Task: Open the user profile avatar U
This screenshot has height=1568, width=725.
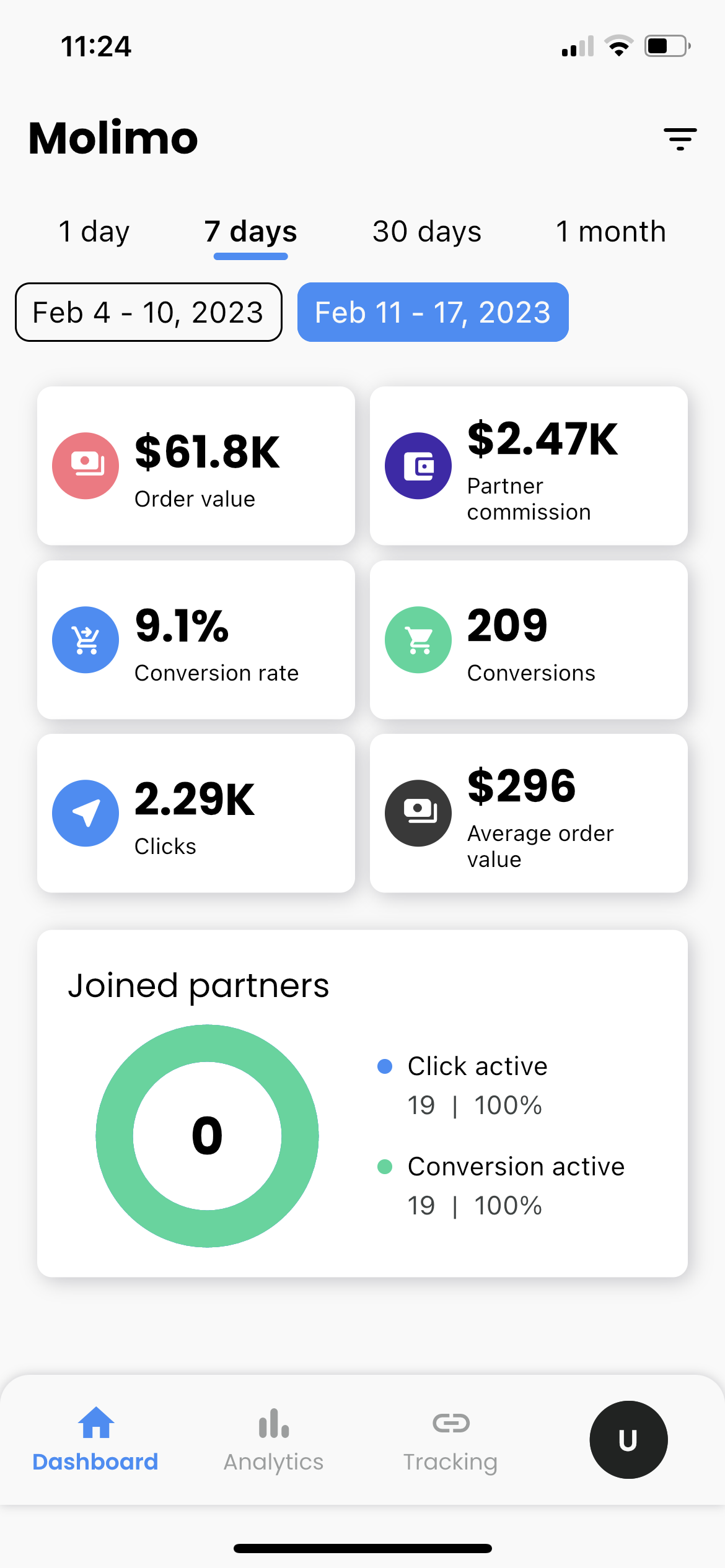Action: 628,1440
